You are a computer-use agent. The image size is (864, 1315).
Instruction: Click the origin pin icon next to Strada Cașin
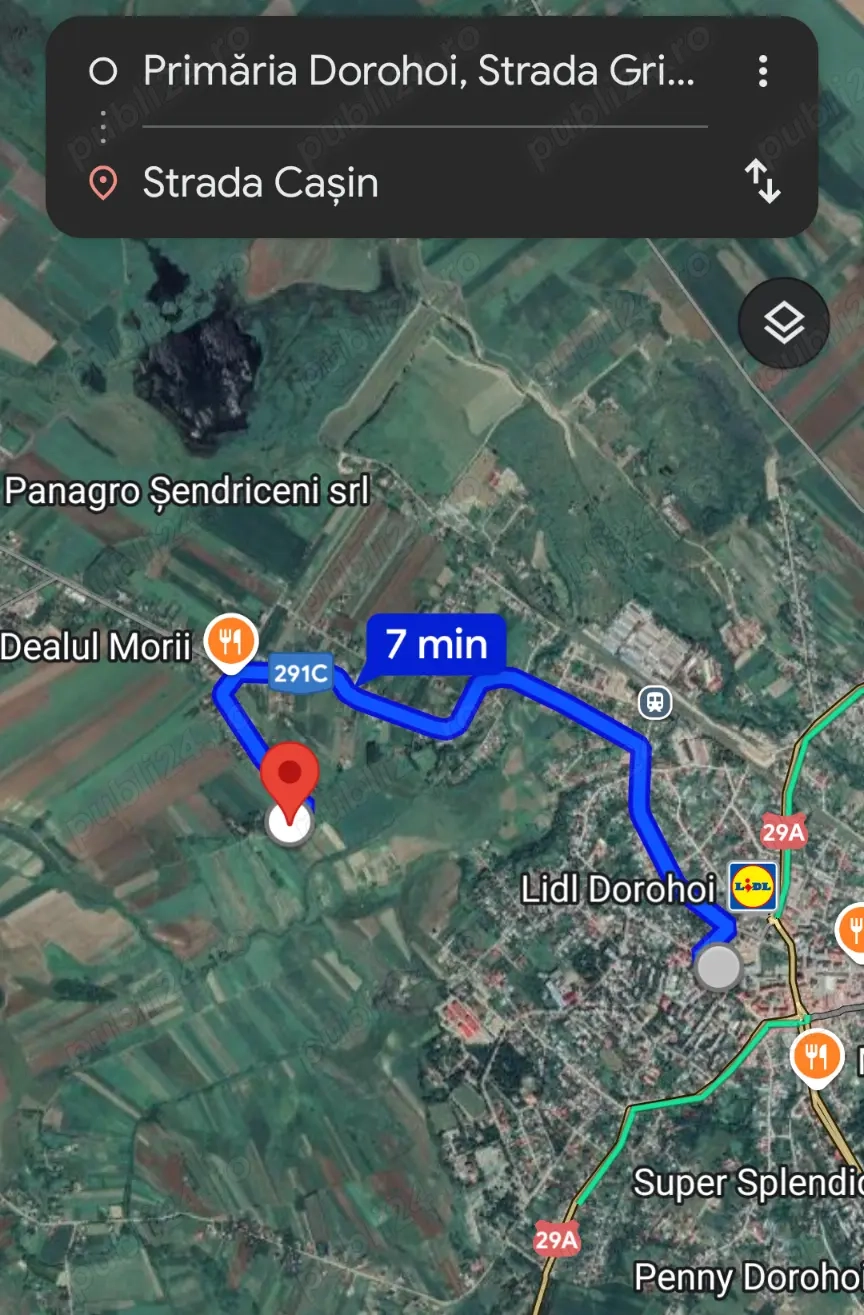coord(101,182)
